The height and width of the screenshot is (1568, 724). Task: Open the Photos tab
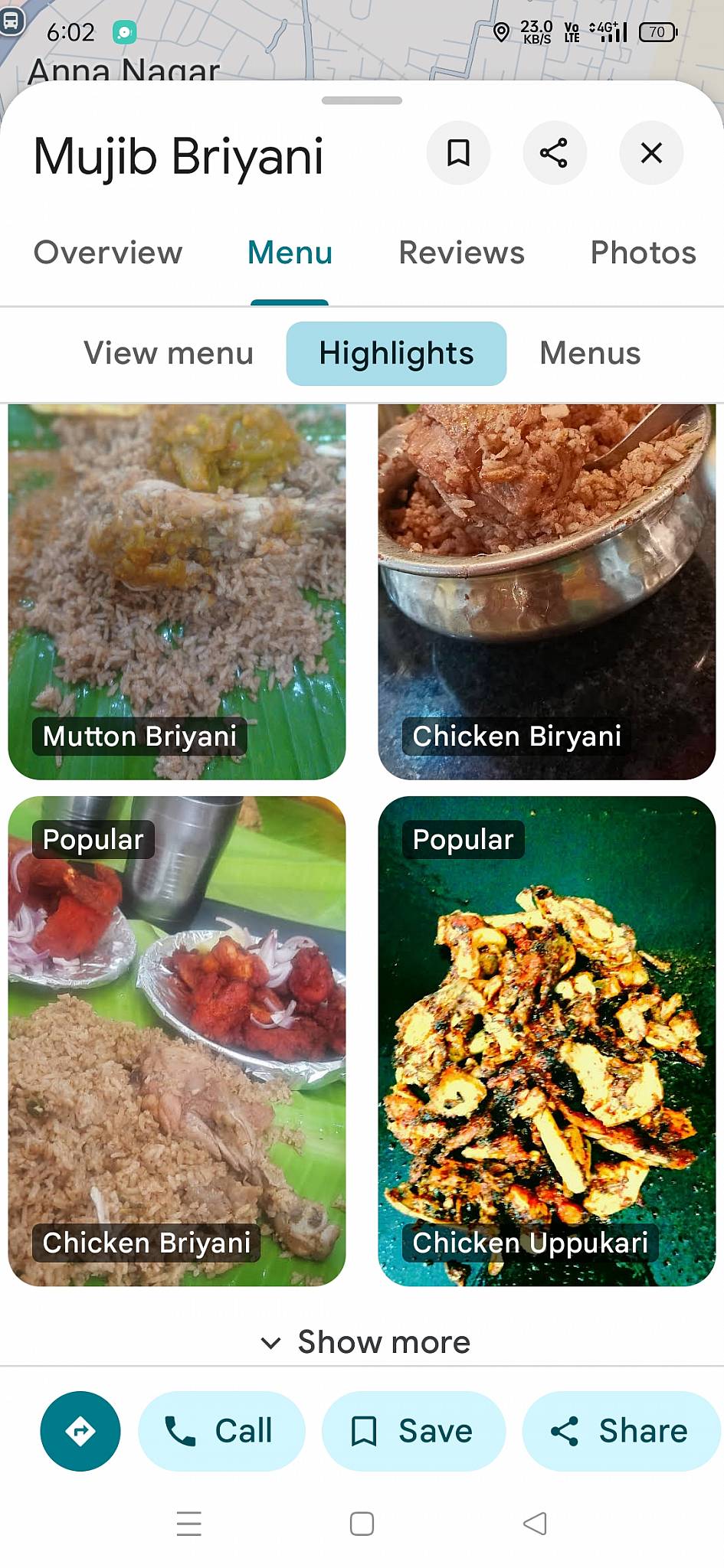642,252
